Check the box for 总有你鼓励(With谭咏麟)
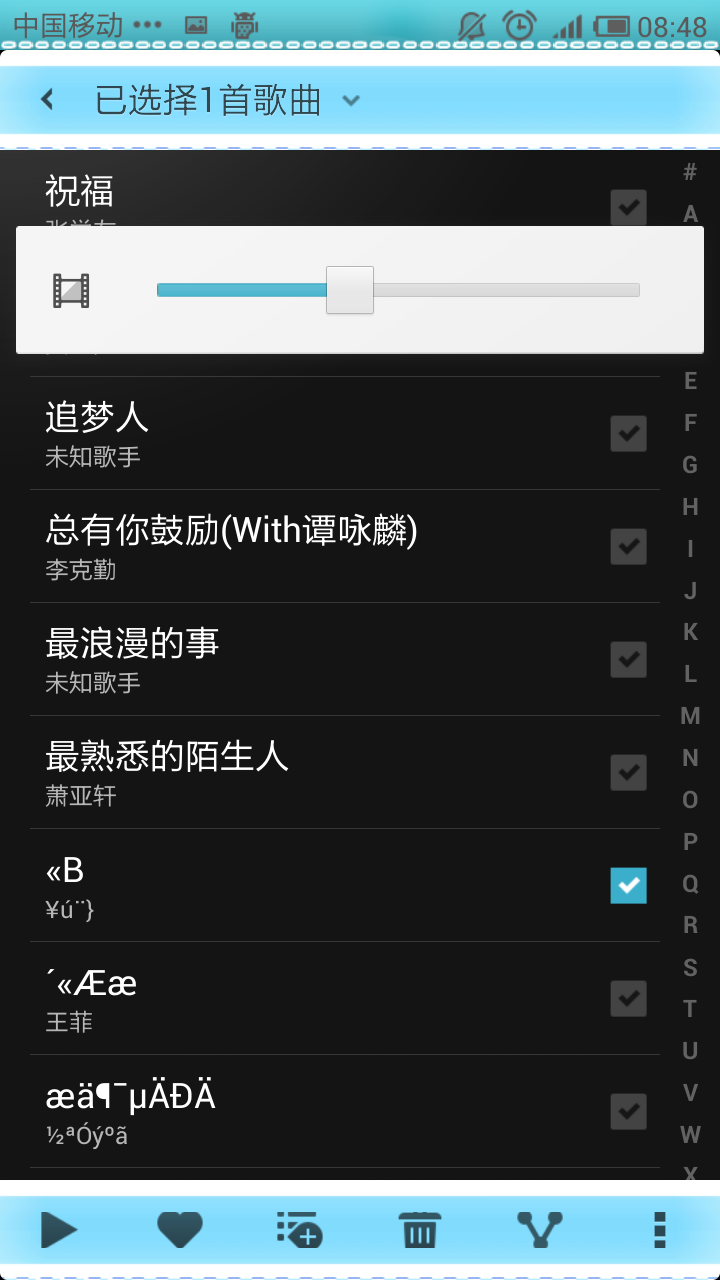720x1280 pixels. (628, 547)
